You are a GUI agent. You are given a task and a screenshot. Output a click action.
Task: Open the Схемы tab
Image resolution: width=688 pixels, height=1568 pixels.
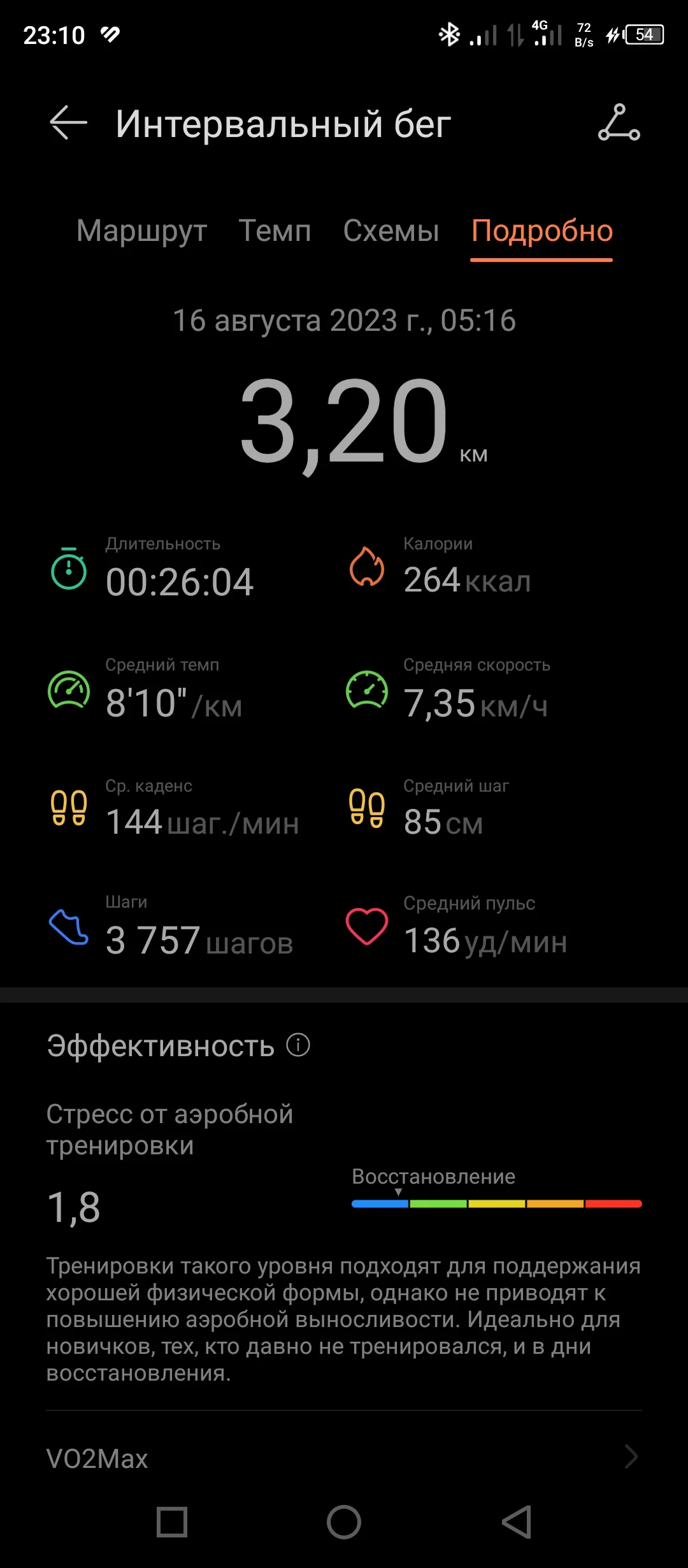coord(391,231)
